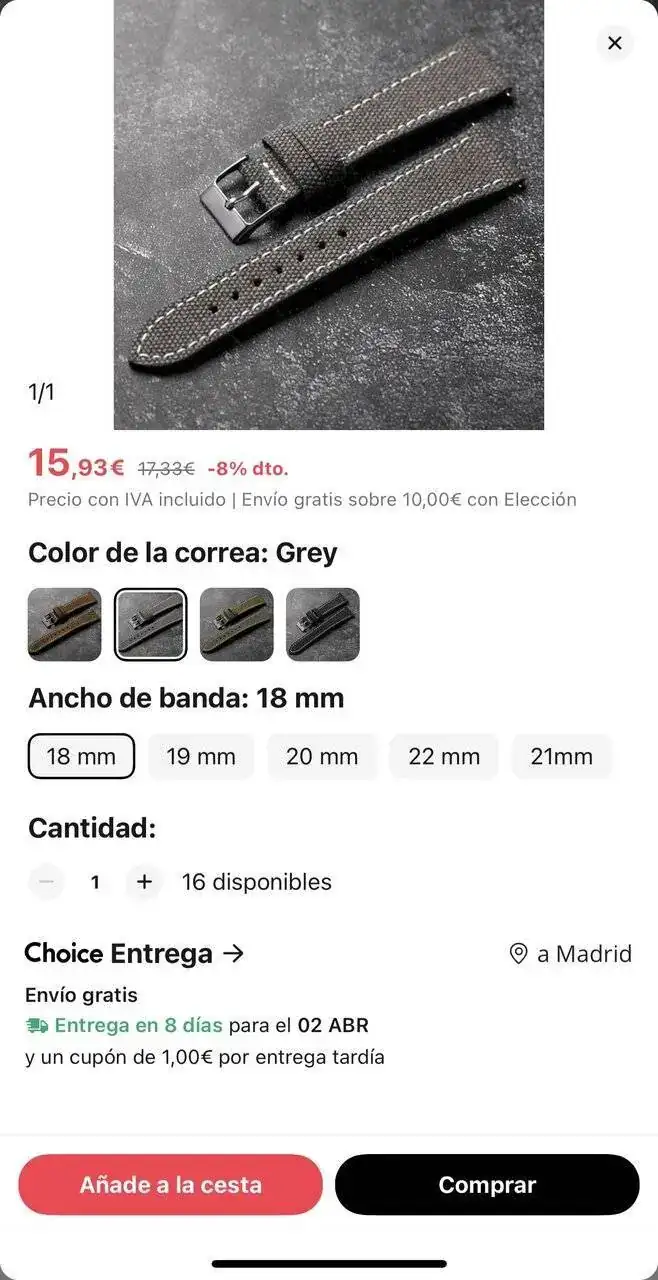Image resolution: width=658 pixels, height=1280 pixels.
Task: Open Choice Entrega delivery details
Action: point(134,954)
